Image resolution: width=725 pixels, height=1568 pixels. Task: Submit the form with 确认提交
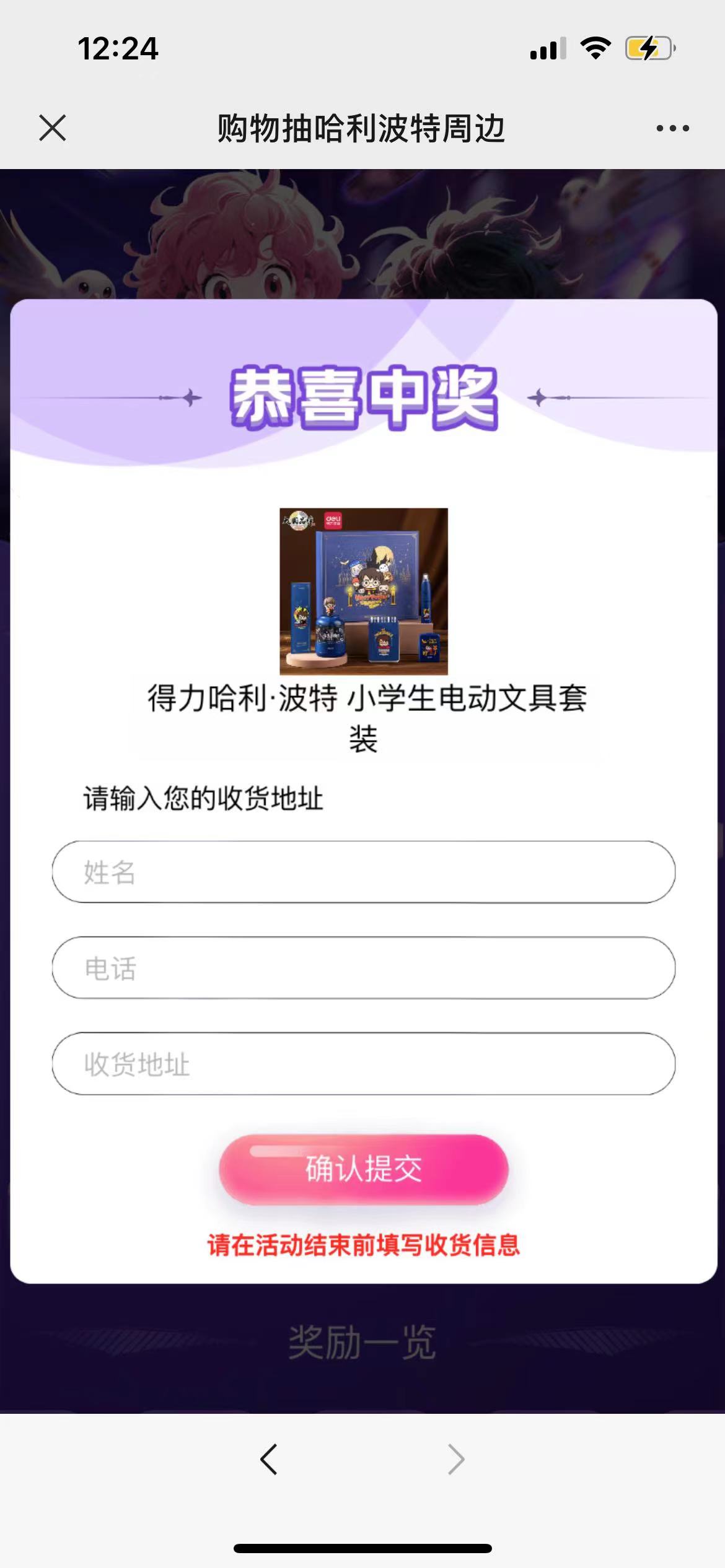pos(363,1169)
